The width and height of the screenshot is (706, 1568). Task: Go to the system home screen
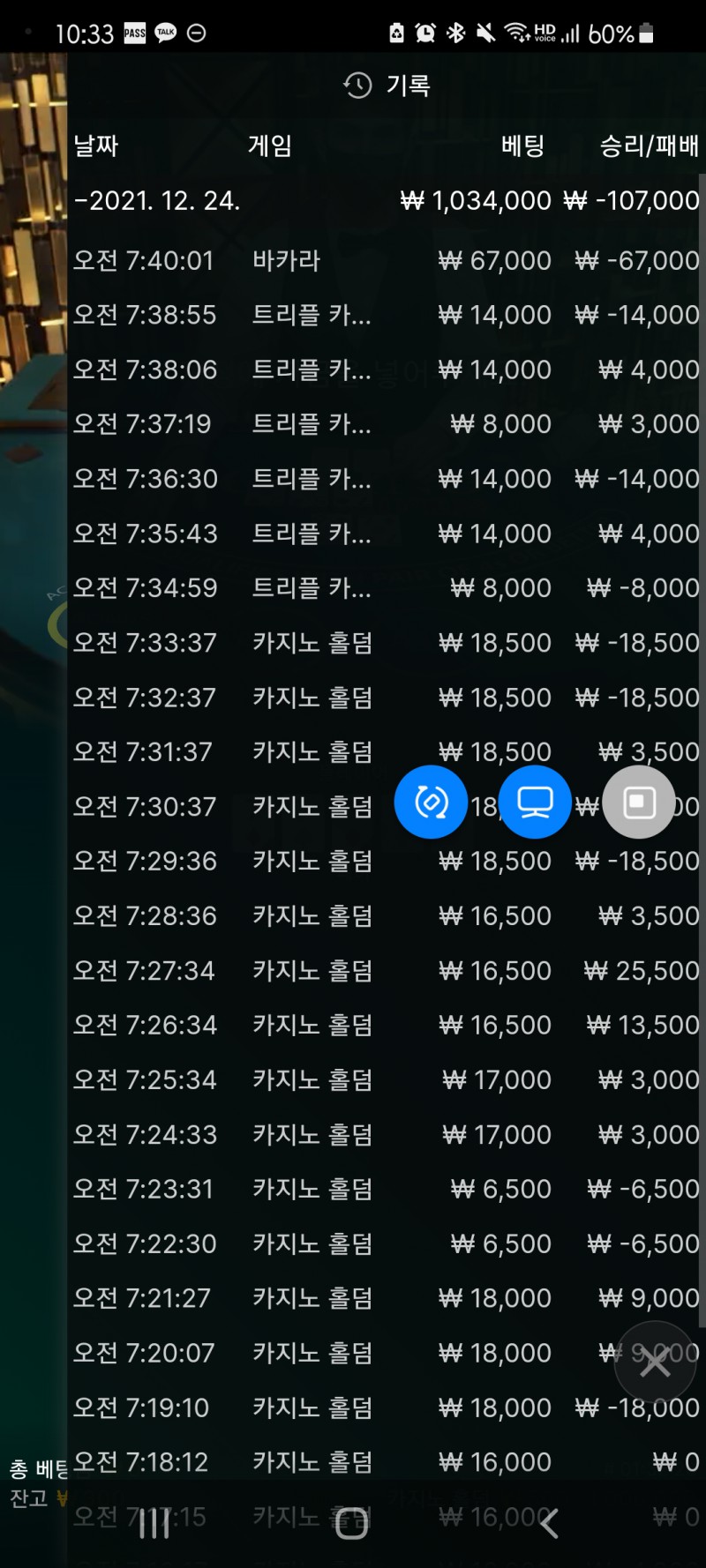click(351, 1523)
